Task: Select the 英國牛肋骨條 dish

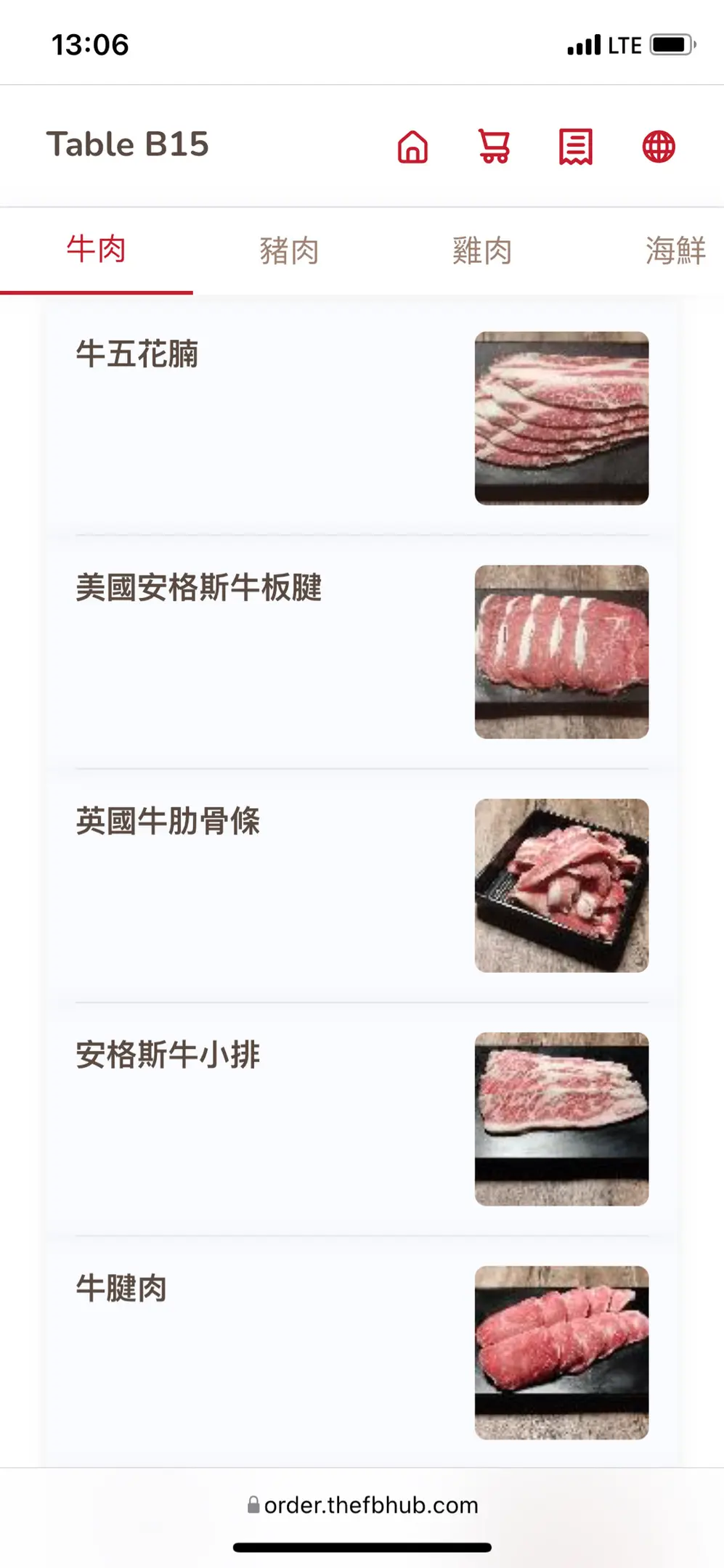Action: (x=168, y=821)
